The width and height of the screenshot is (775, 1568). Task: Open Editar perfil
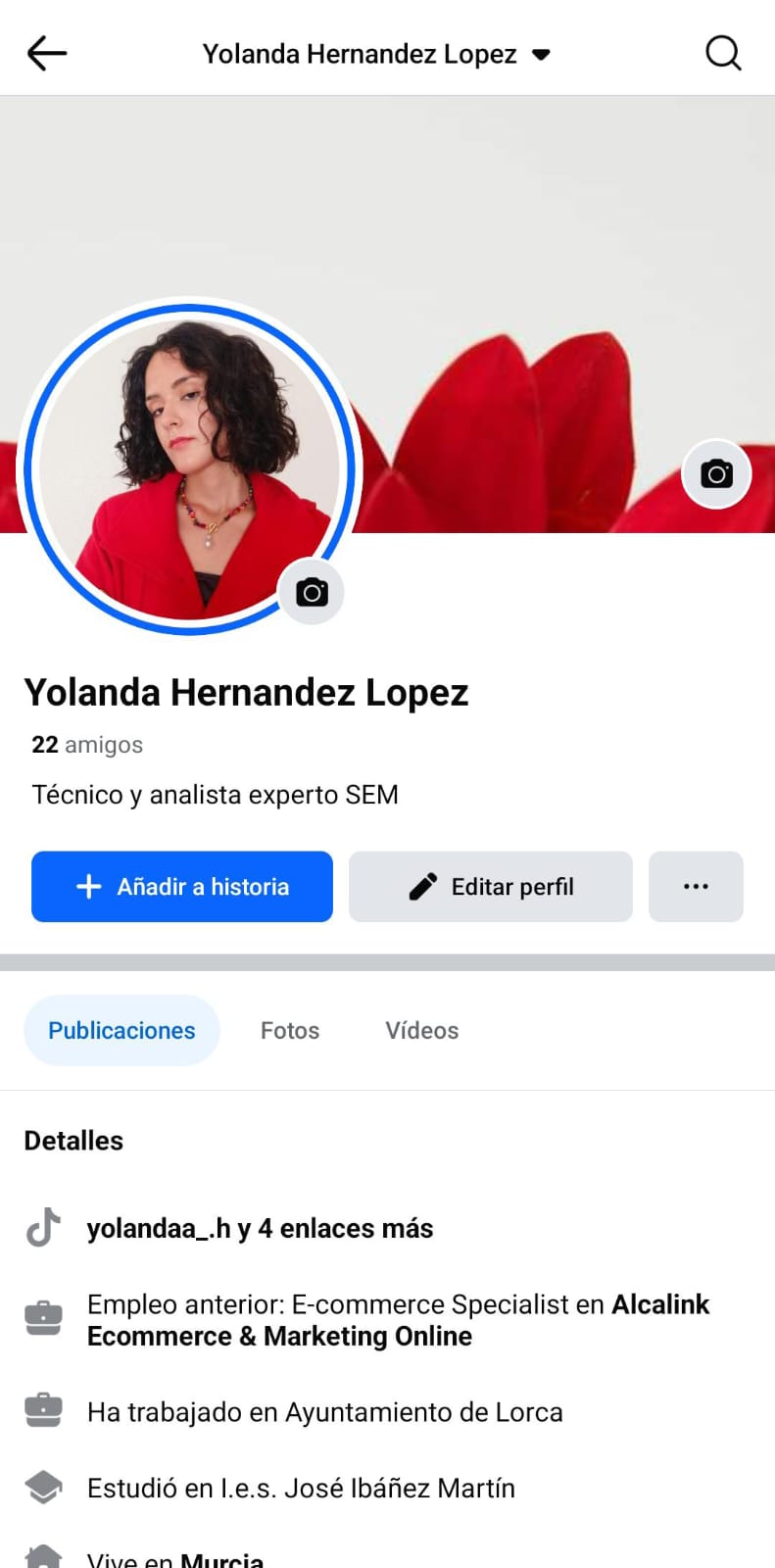pos(491,887)
